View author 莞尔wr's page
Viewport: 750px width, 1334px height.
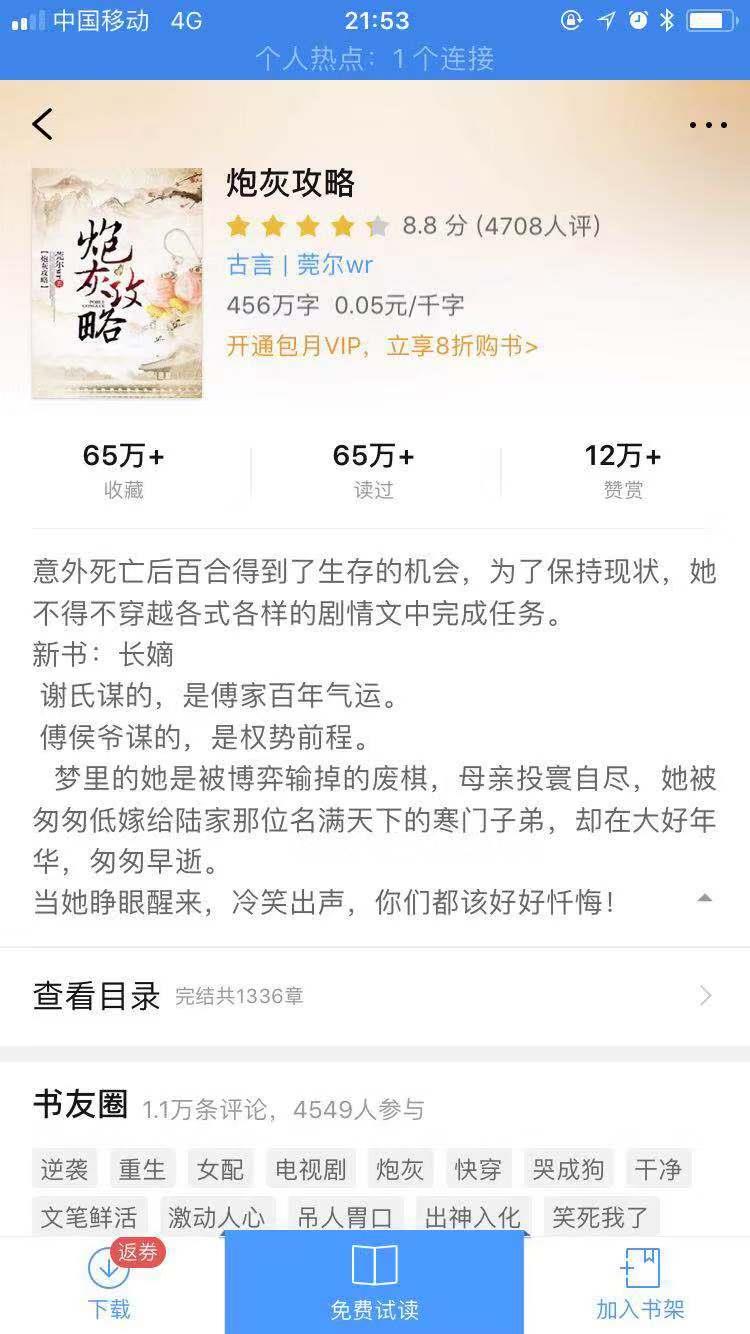coord(335,265)
